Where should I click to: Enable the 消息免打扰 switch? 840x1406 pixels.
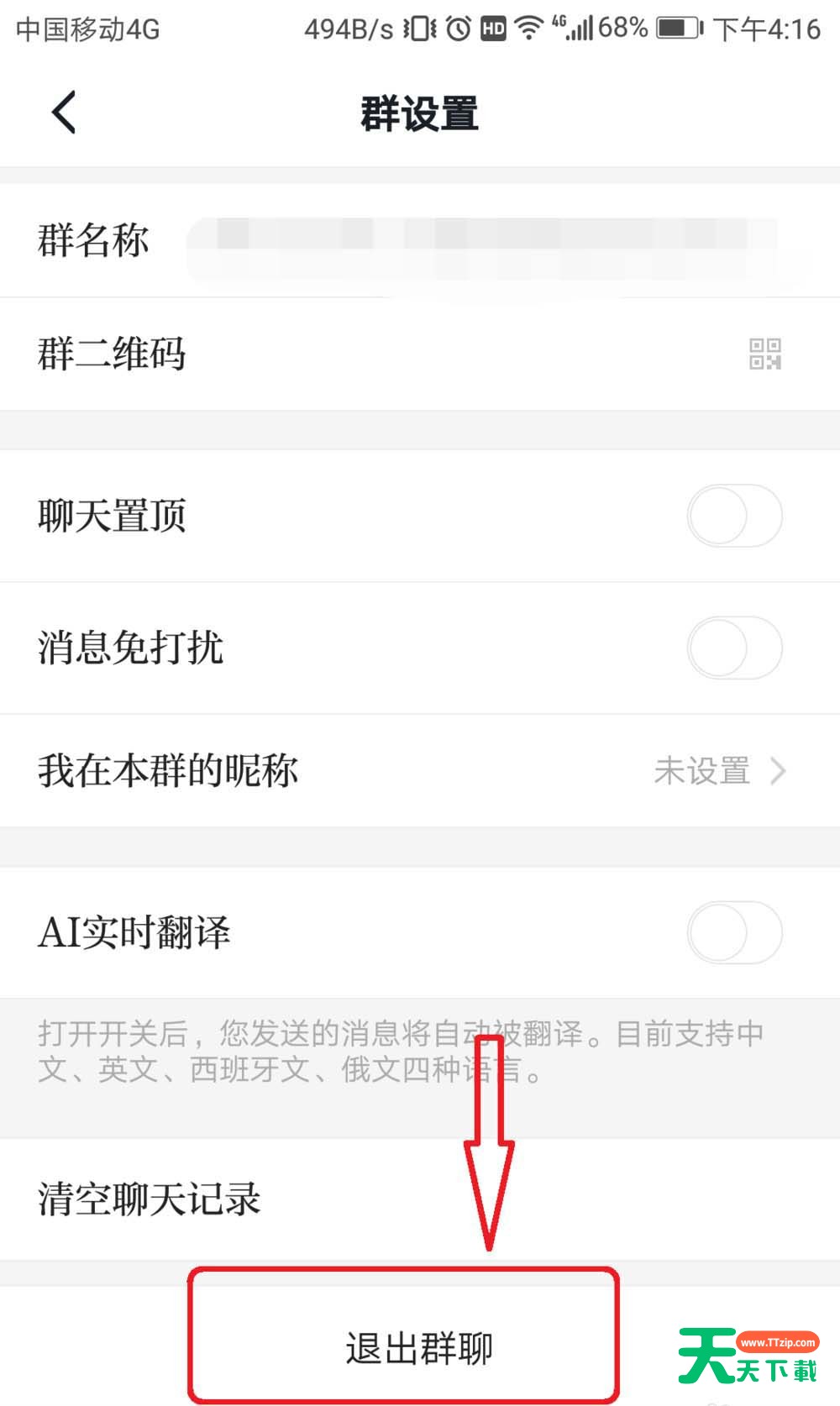click(x=734, y=648)
